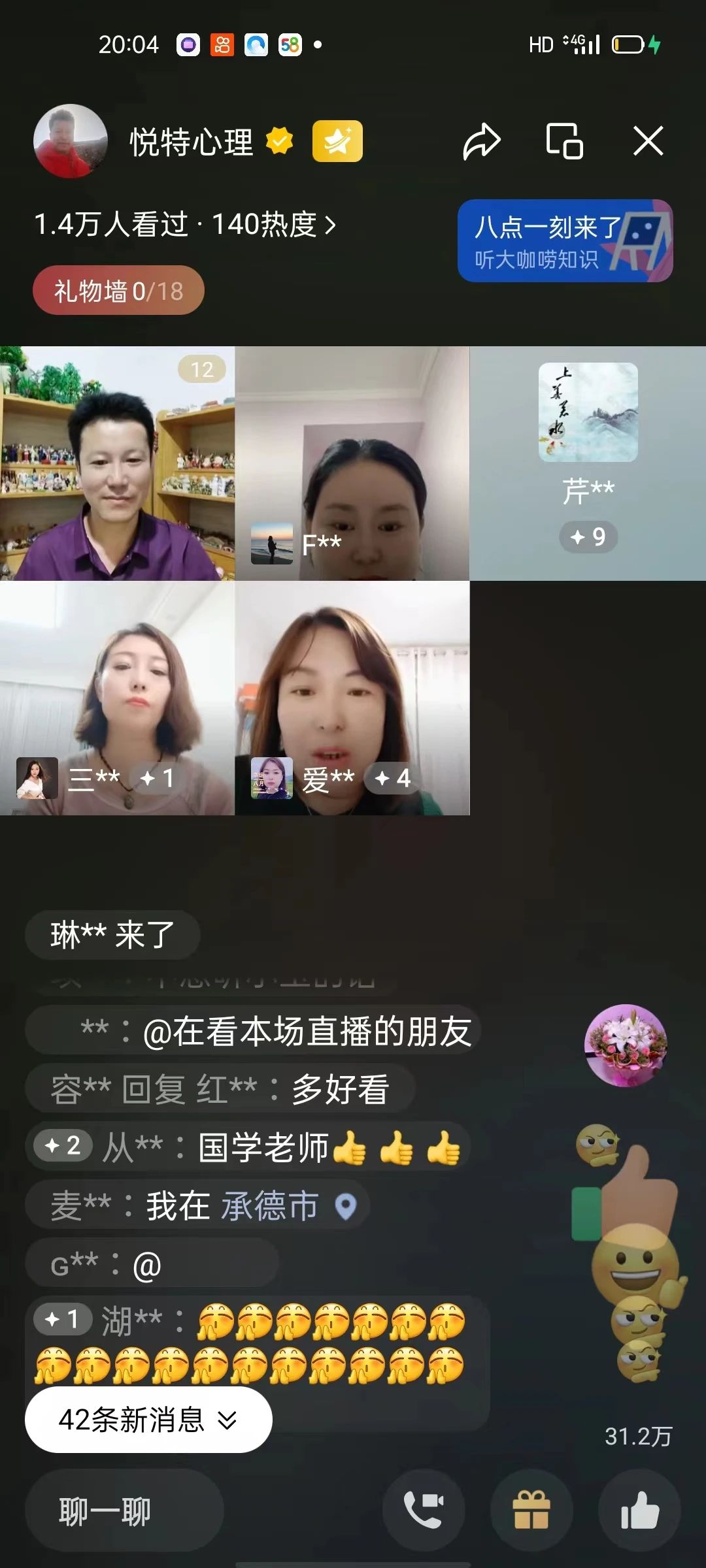This screenshot has height=1568, width=706.
Task: Open the host's main video tile
Action: pyautogui.click(x=117, y=463)
